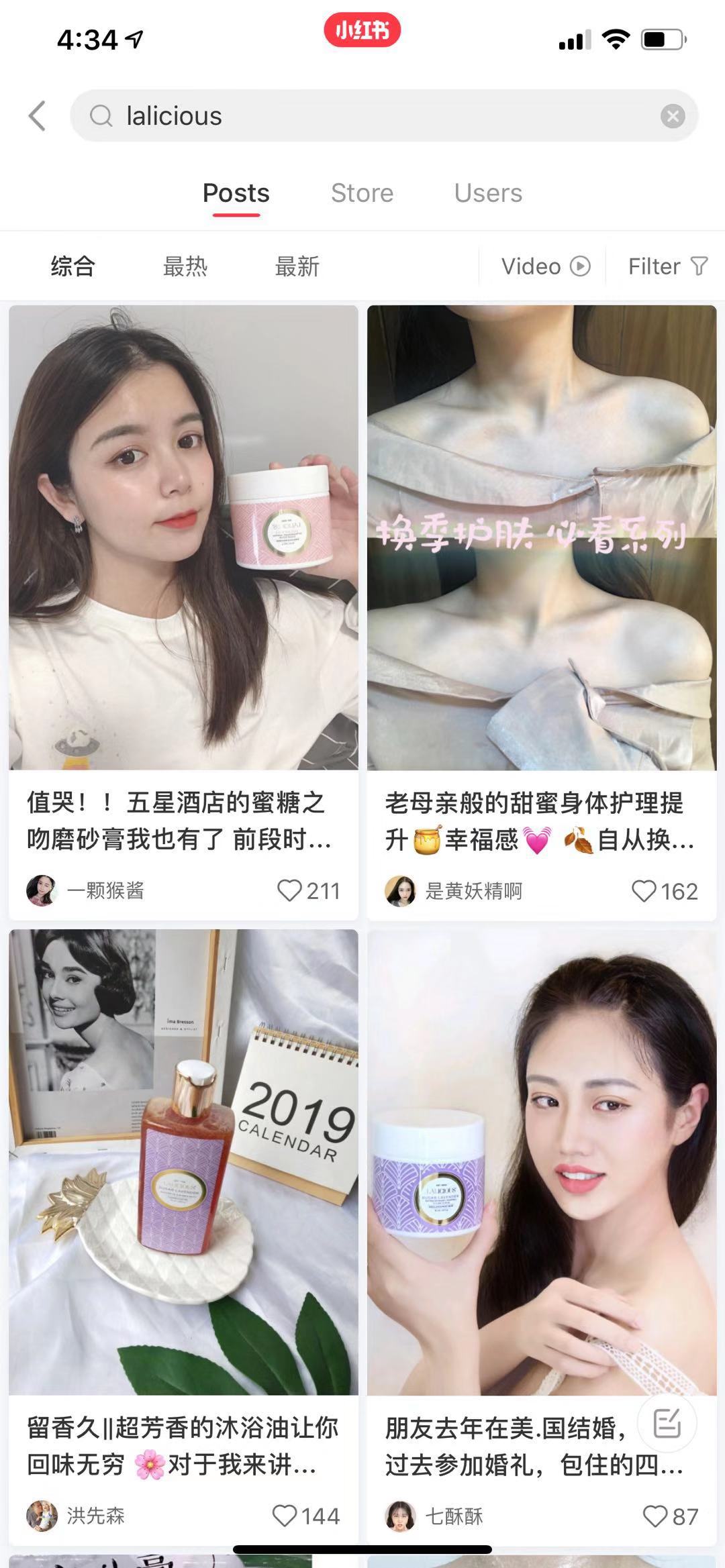Image resolution: width=725 pixels, height=1568 pixels.
Task: Like the post by 七酥酥
Action: click(x=655, y=1516)
